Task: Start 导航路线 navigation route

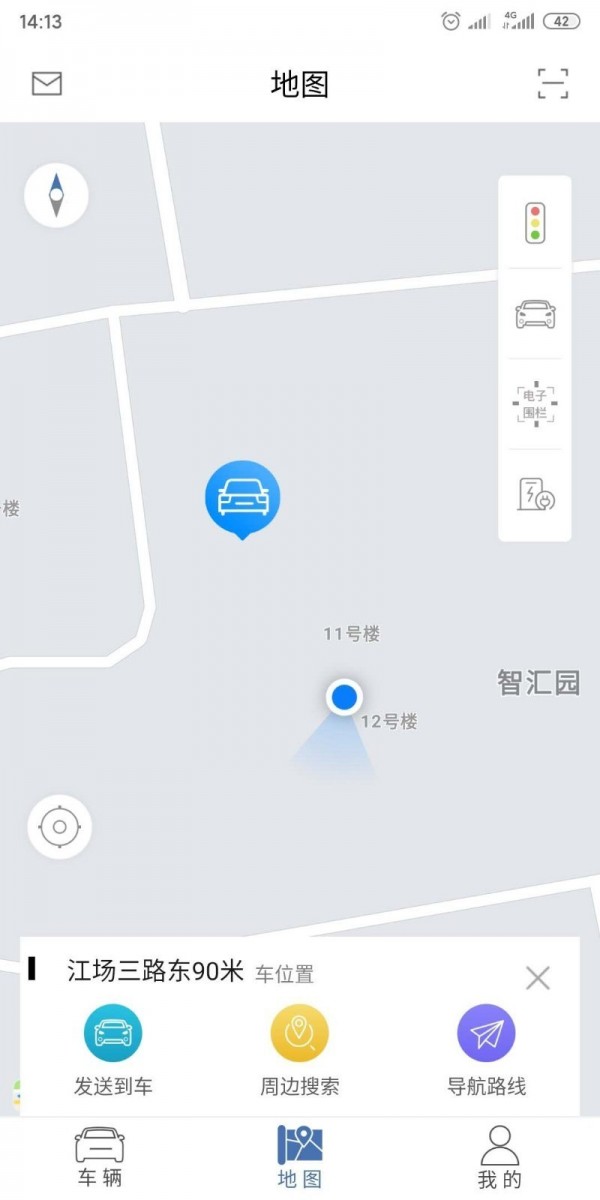Action: tap(486, 1050)
